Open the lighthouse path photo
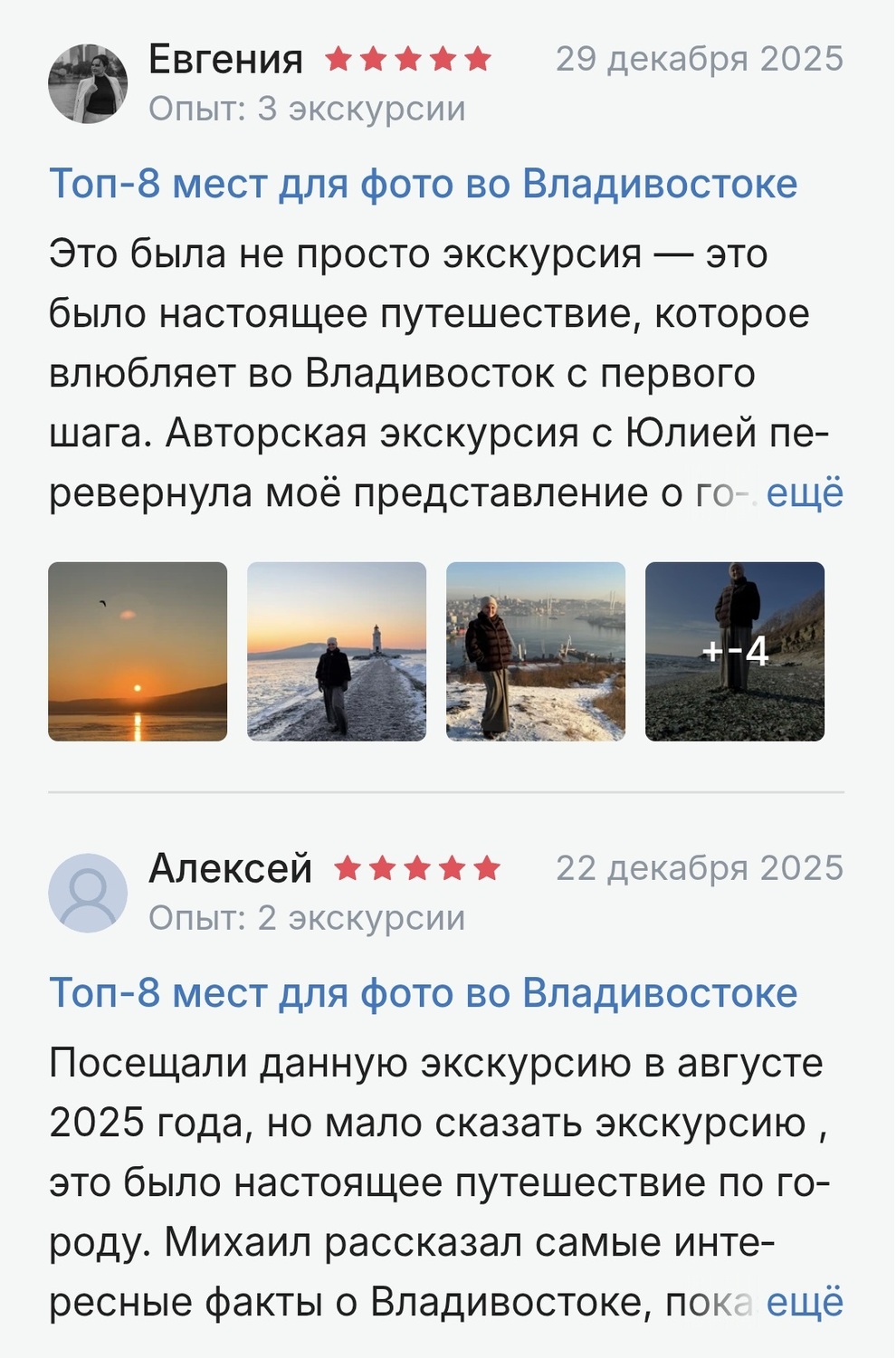This screenshot has width=896, height=1358. click(x=337, y=652)
